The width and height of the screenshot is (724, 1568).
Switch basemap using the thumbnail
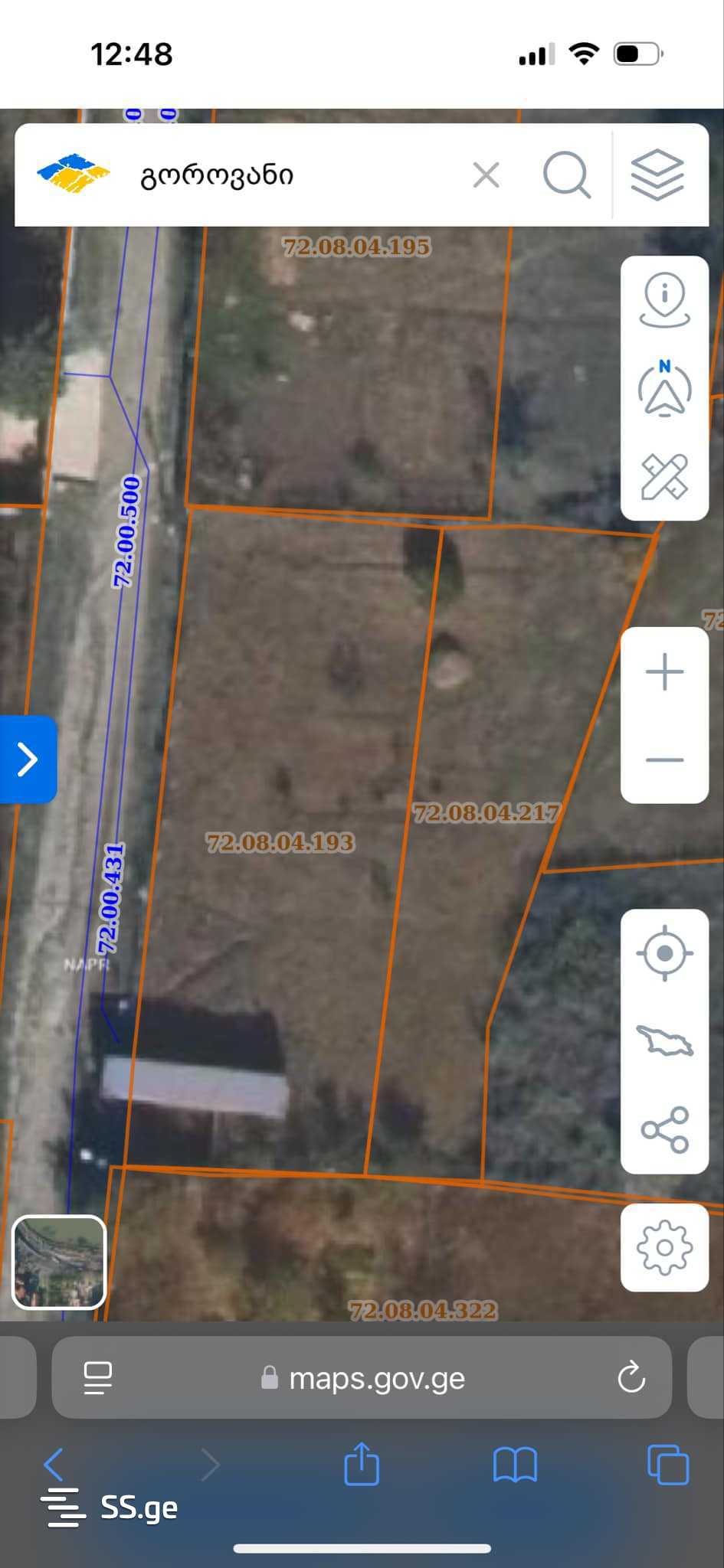59,1262
